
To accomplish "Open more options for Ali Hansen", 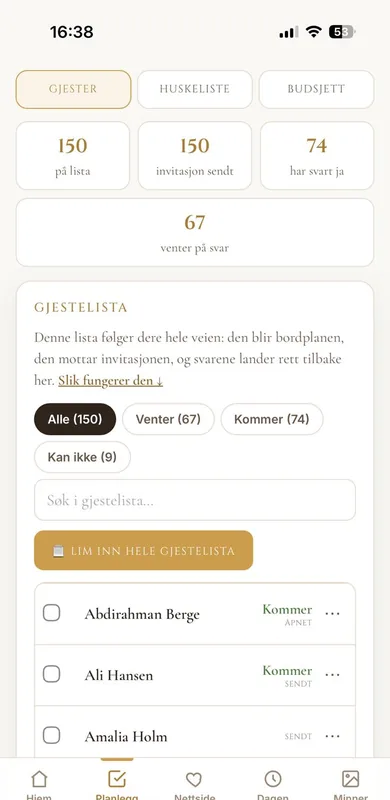I will coord(332,675).
